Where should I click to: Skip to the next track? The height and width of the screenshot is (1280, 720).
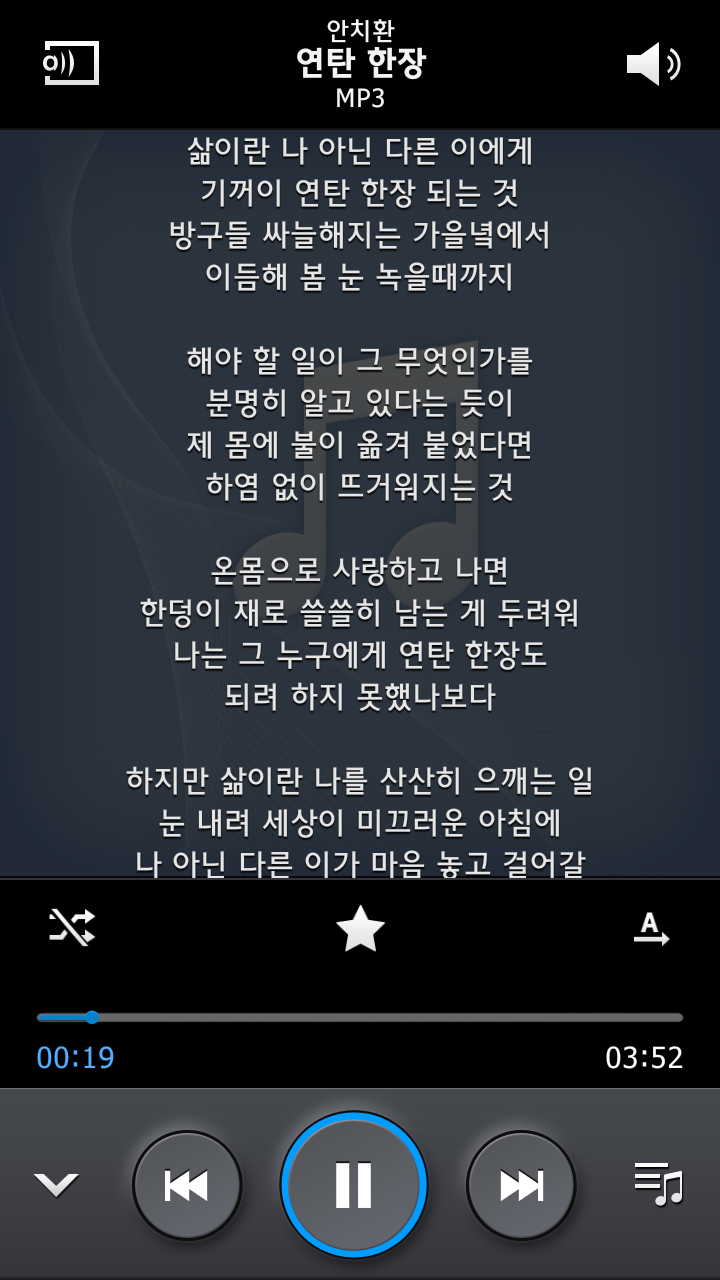pos(521,1185)
